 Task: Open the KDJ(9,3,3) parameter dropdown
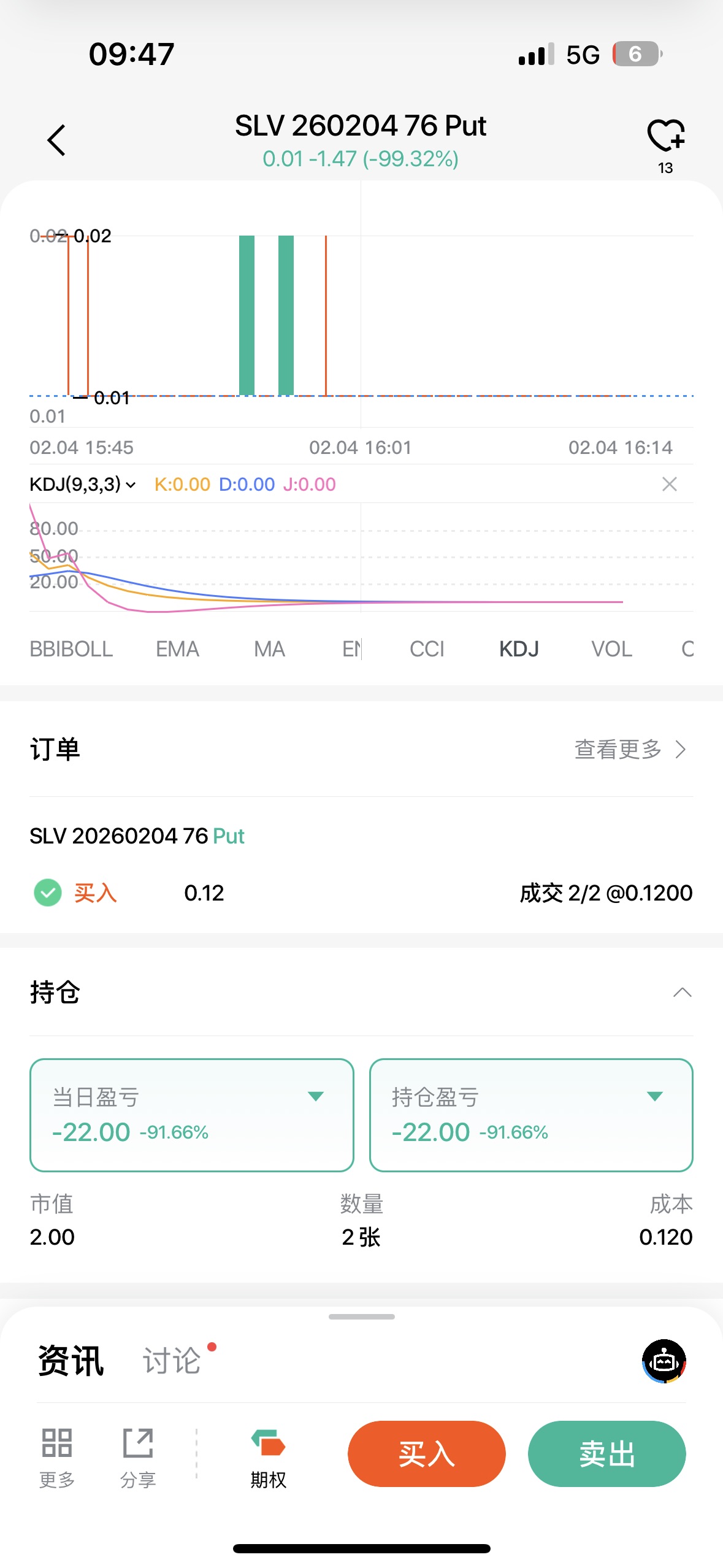pyautogui.click(x=82, y=485)
